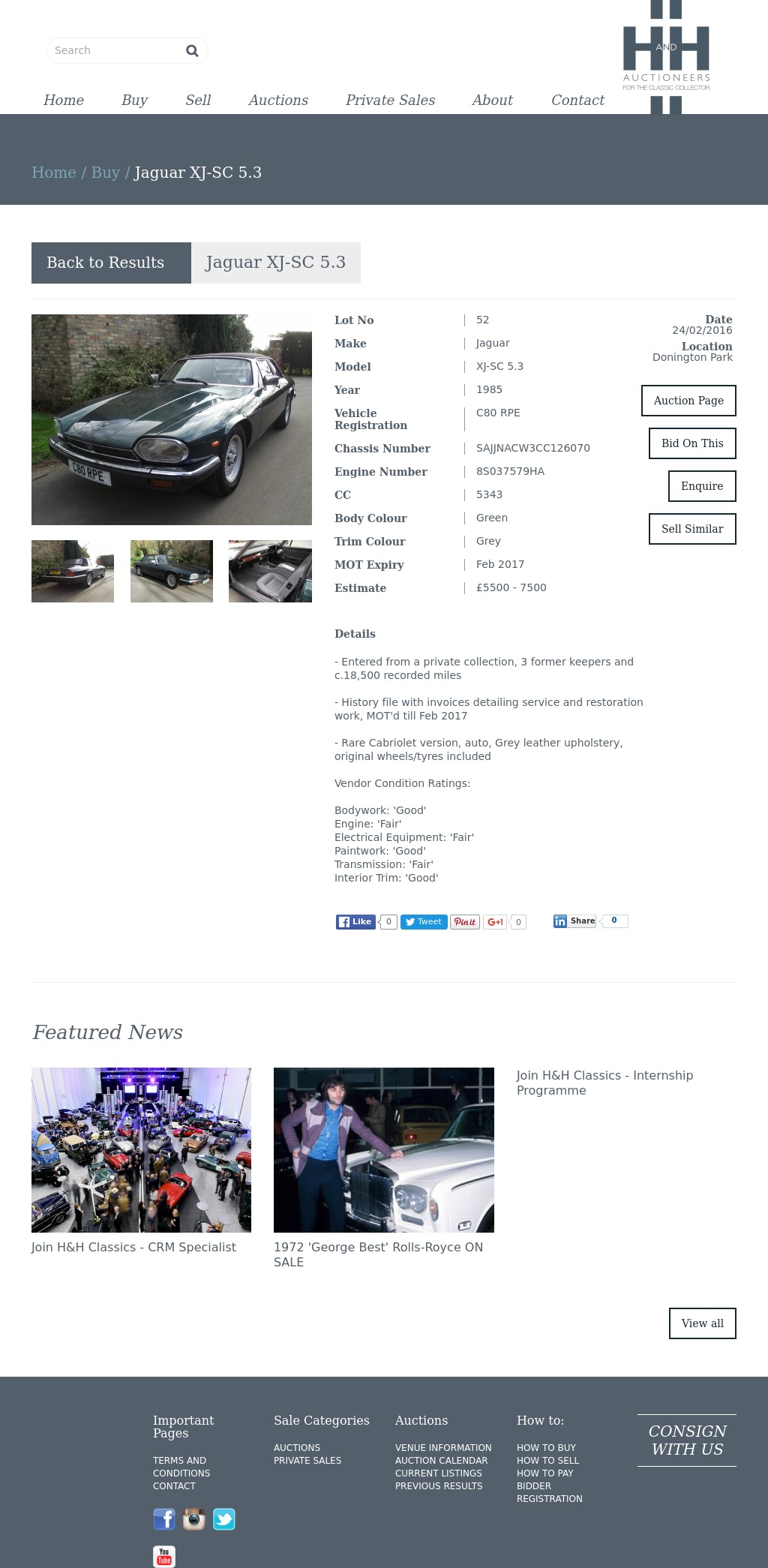
Task: Open the Auction Page button
Action: click(688, 401)
